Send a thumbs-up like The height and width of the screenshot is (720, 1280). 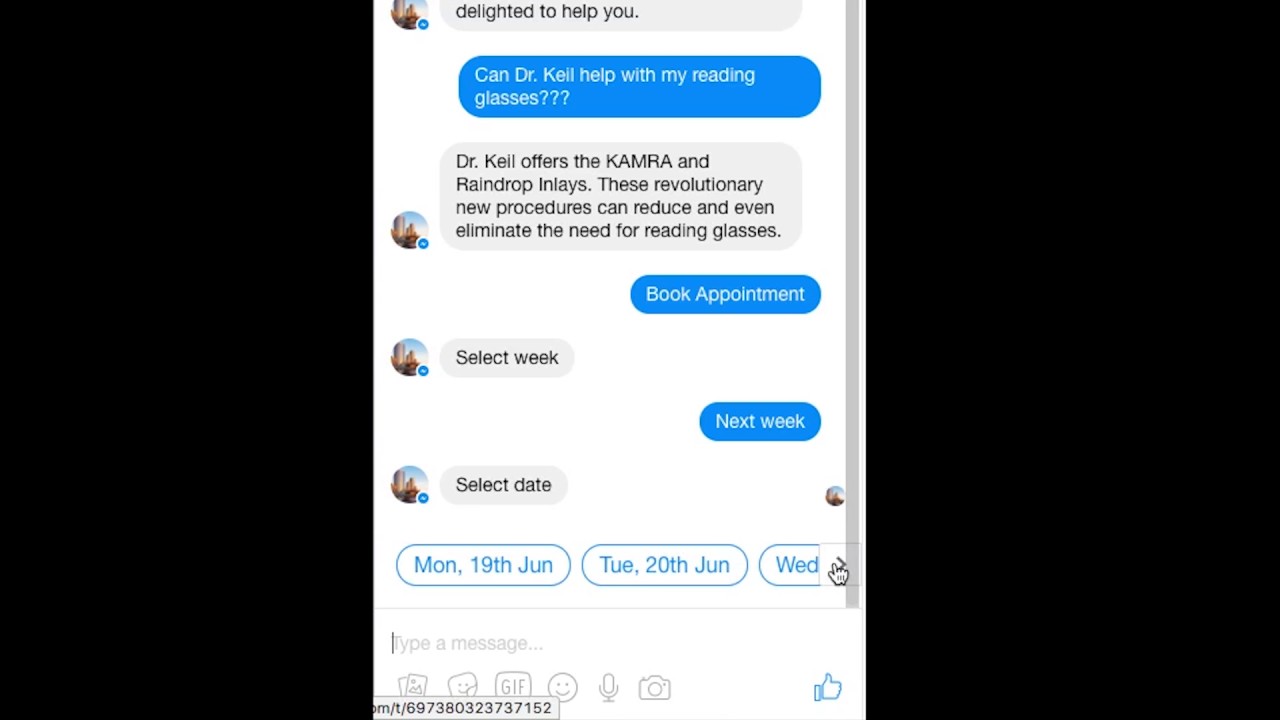pyautogui.click(x=827, y=688)
